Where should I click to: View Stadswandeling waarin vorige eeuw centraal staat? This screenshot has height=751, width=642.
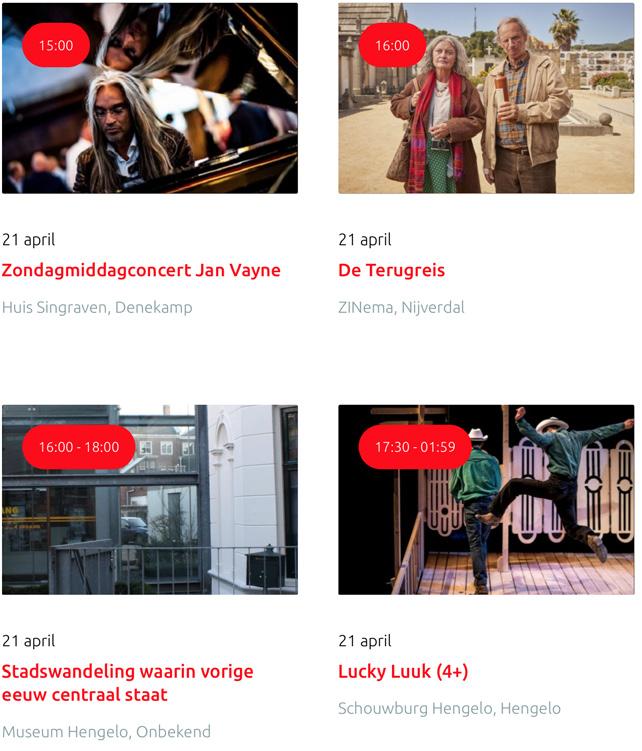tap(127, 683)
